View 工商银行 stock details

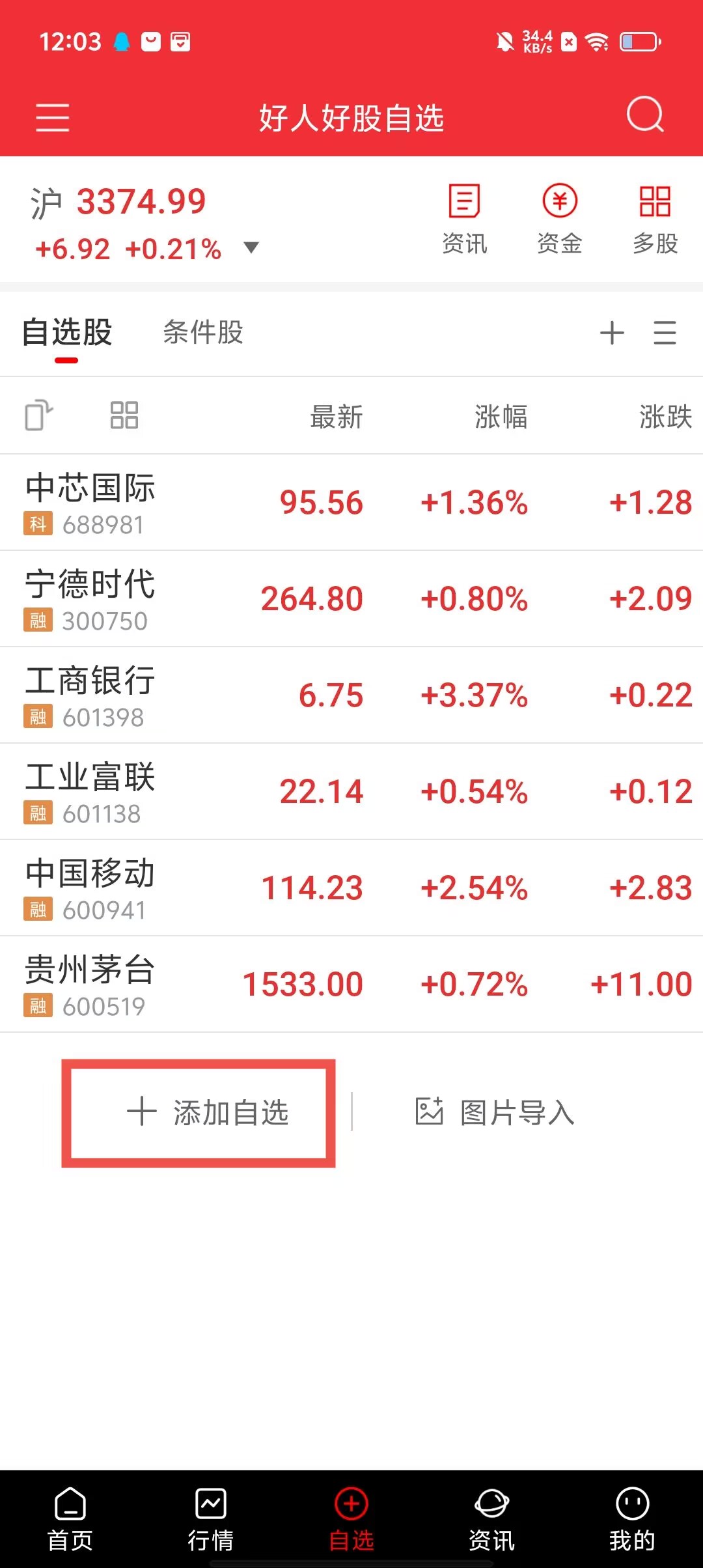point(91,695)
